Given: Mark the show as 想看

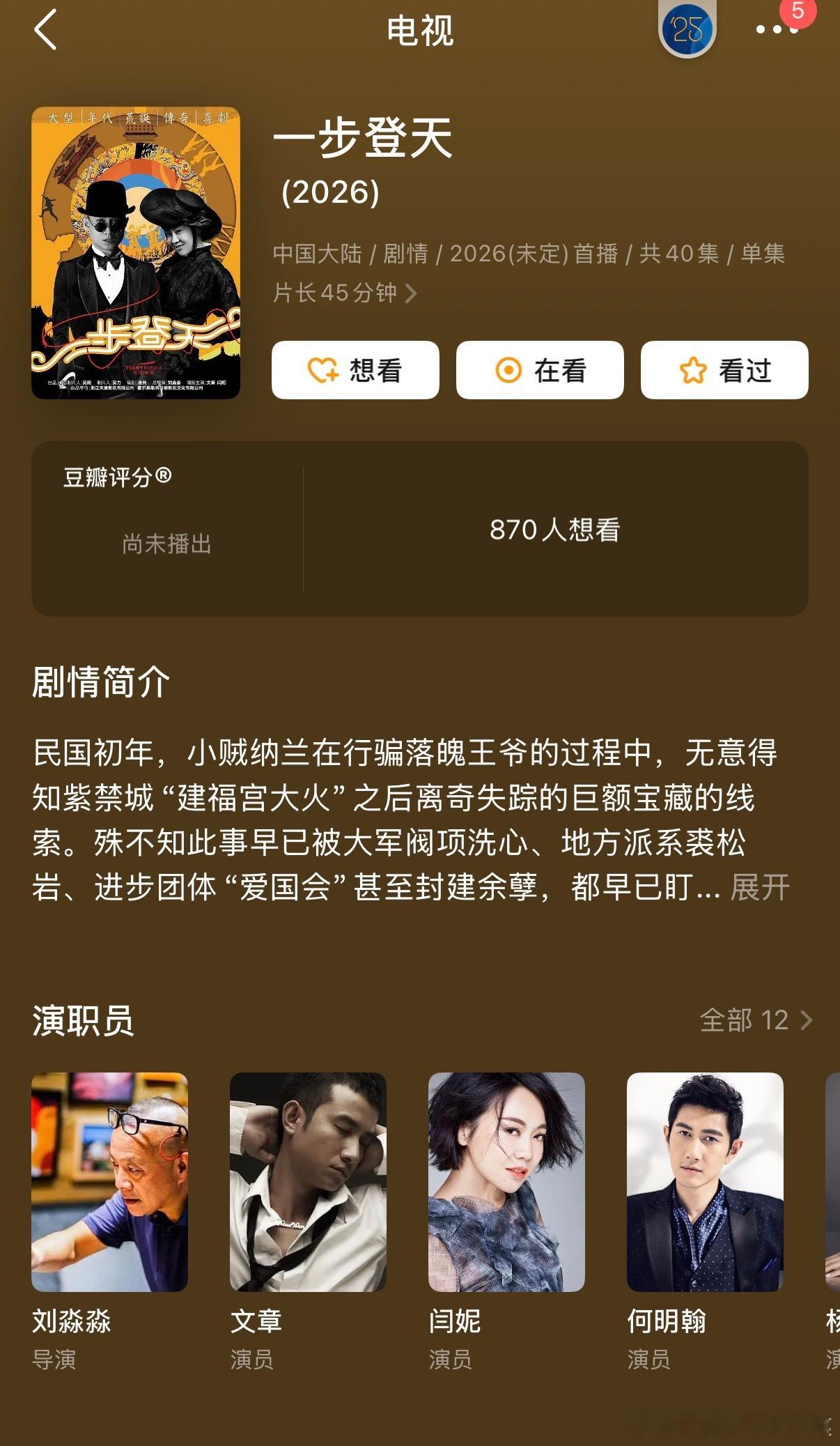Looking at the screenshot, I should (x=355, y=371).
